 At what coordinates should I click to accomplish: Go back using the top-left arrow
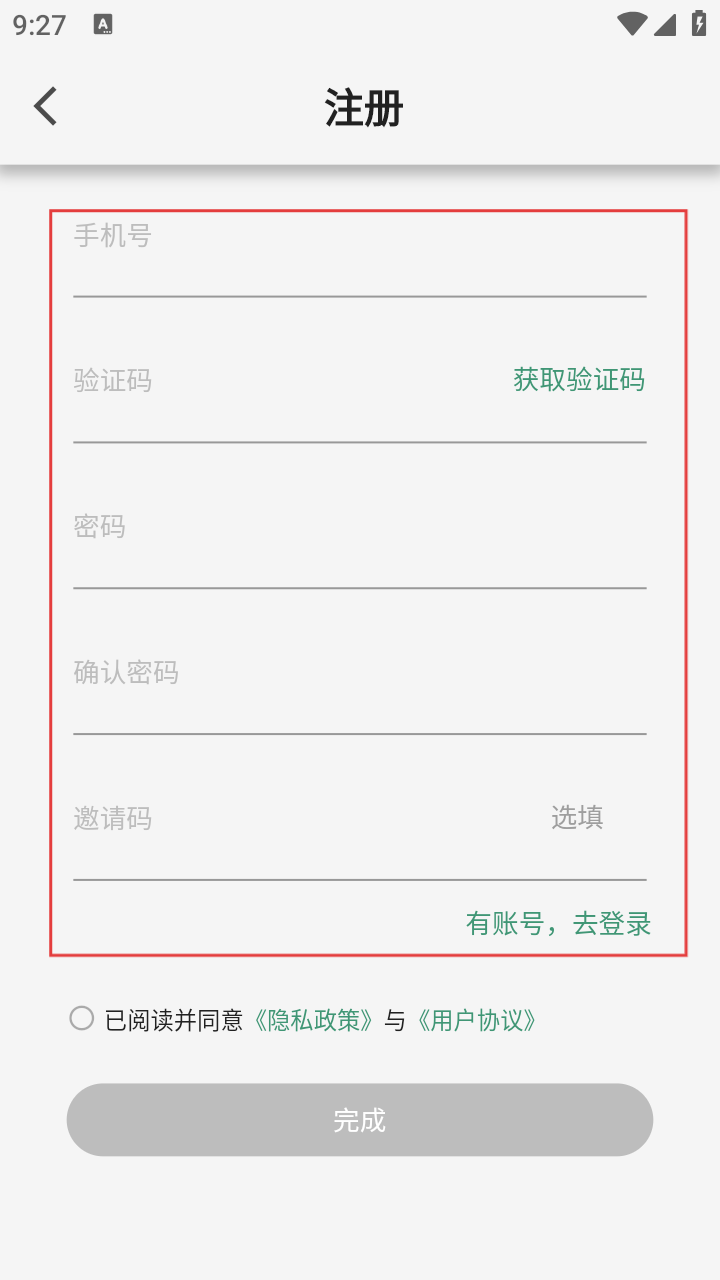click(x=46, y=107)
